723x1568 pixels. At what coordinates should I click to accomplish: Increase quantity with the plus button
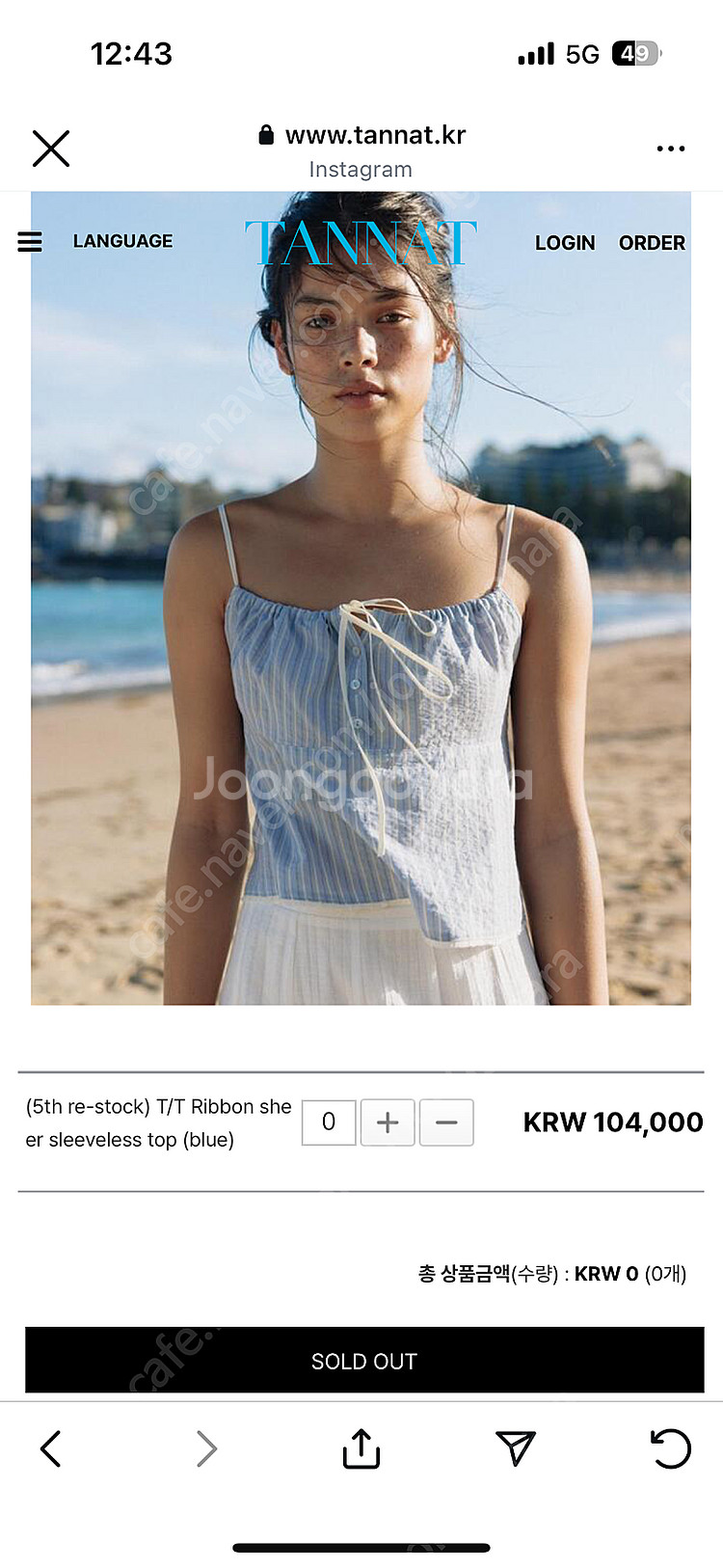(x=388, y=1122)
